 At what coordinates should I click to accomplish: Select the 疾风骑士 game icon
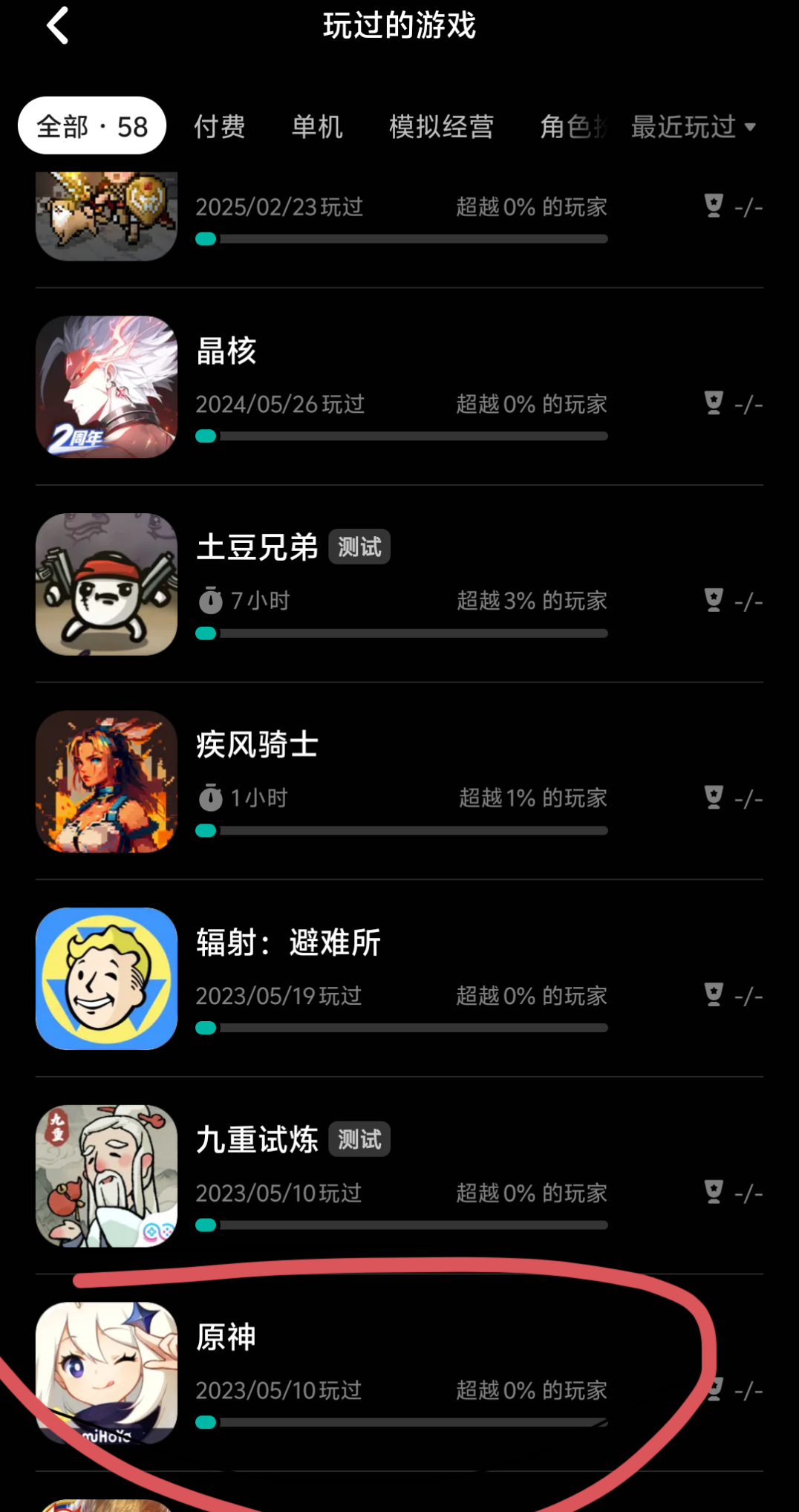(x=106, y=781)
